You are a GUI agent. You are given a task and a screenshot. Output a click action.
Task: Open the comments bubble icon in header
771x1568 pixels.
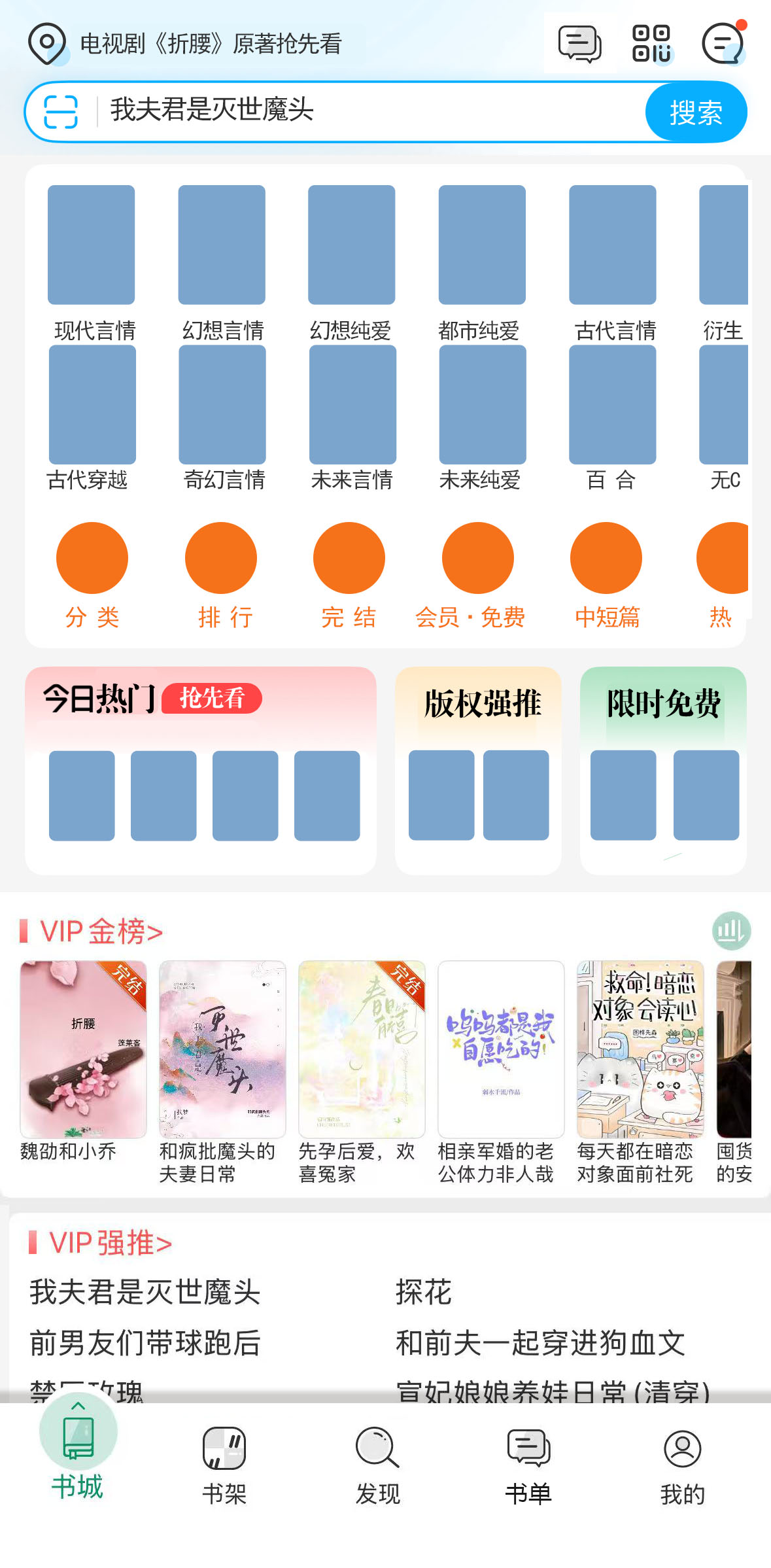[x=579, y=44]
